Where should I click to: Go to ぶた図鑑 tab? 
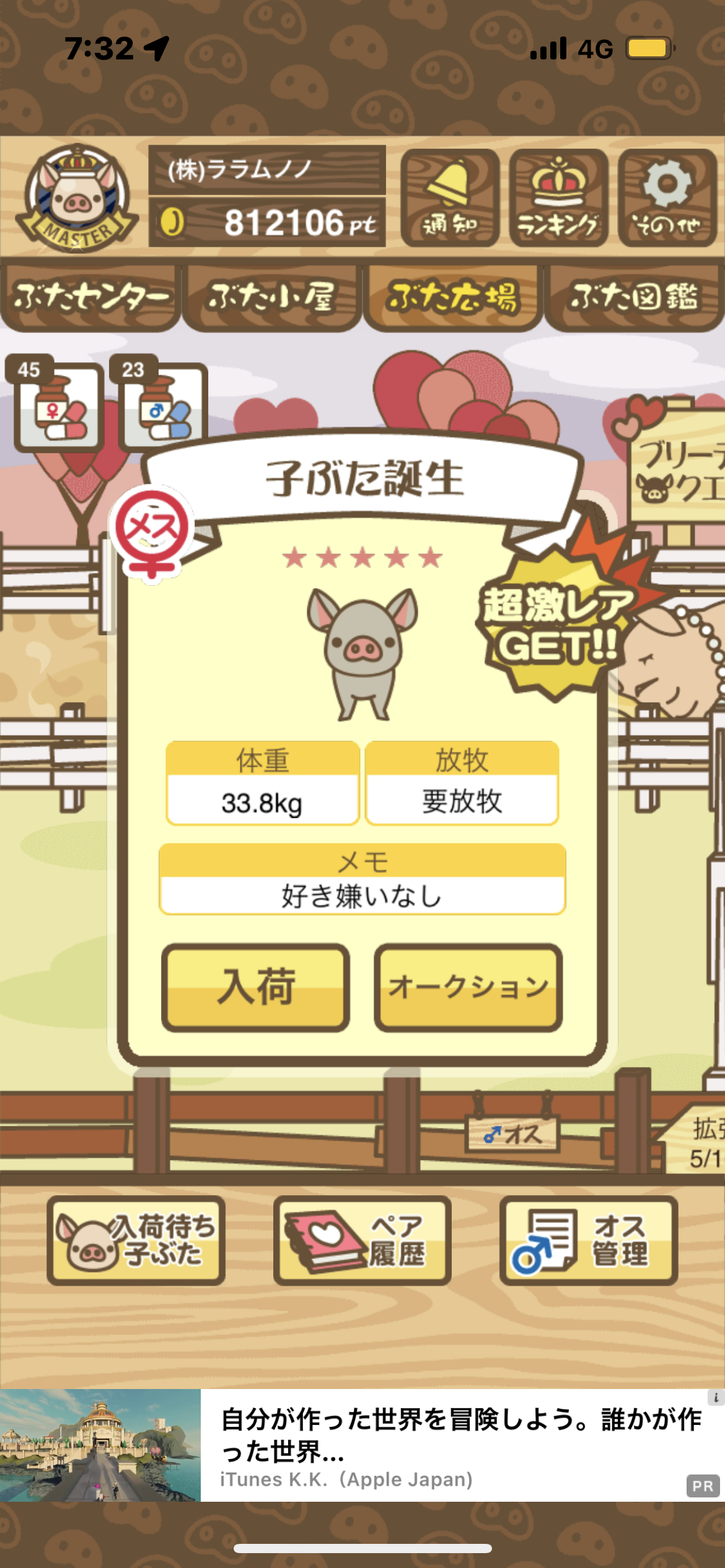click(635, 297)
